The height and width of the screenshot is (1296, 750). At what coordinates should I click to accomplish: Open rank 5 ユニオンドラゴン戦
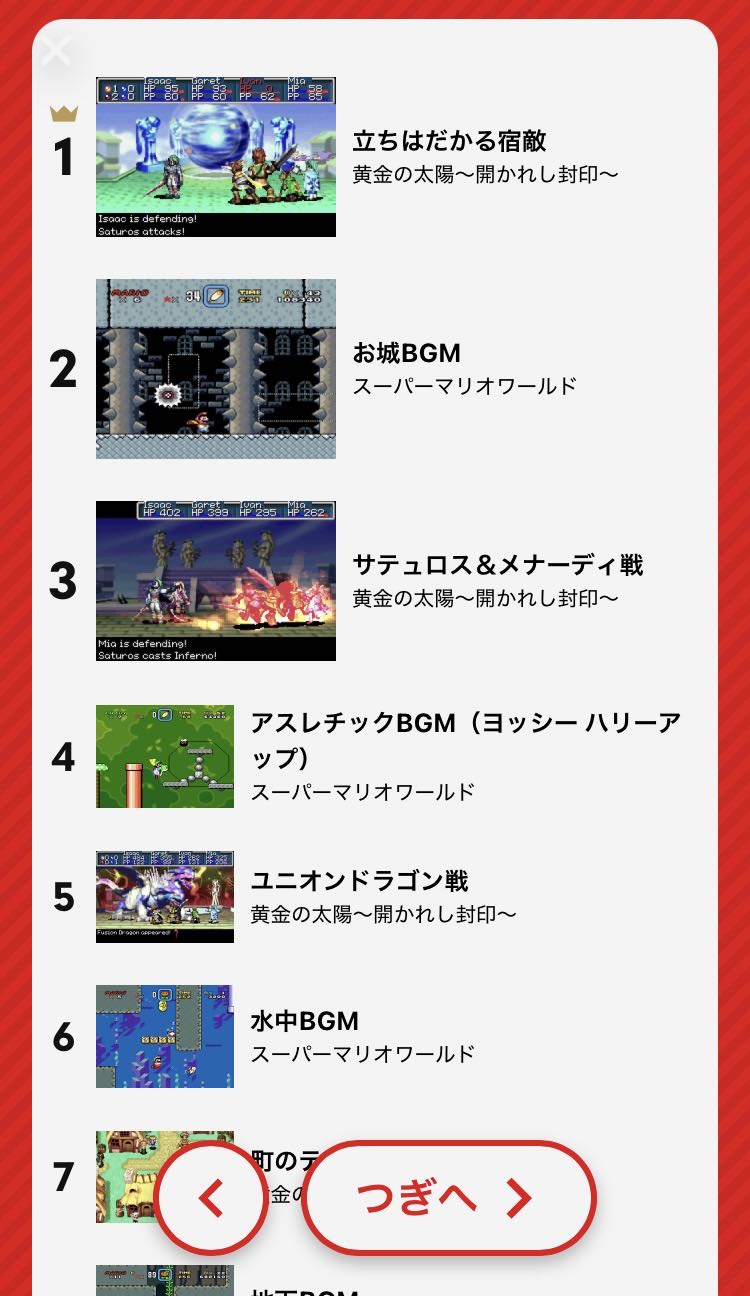pos(359,881)
